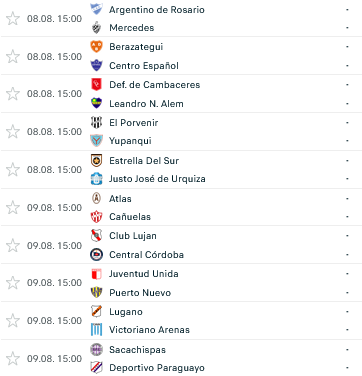Favorite the Lugano vs Victoriano Arenas match

tap(13, 321)
